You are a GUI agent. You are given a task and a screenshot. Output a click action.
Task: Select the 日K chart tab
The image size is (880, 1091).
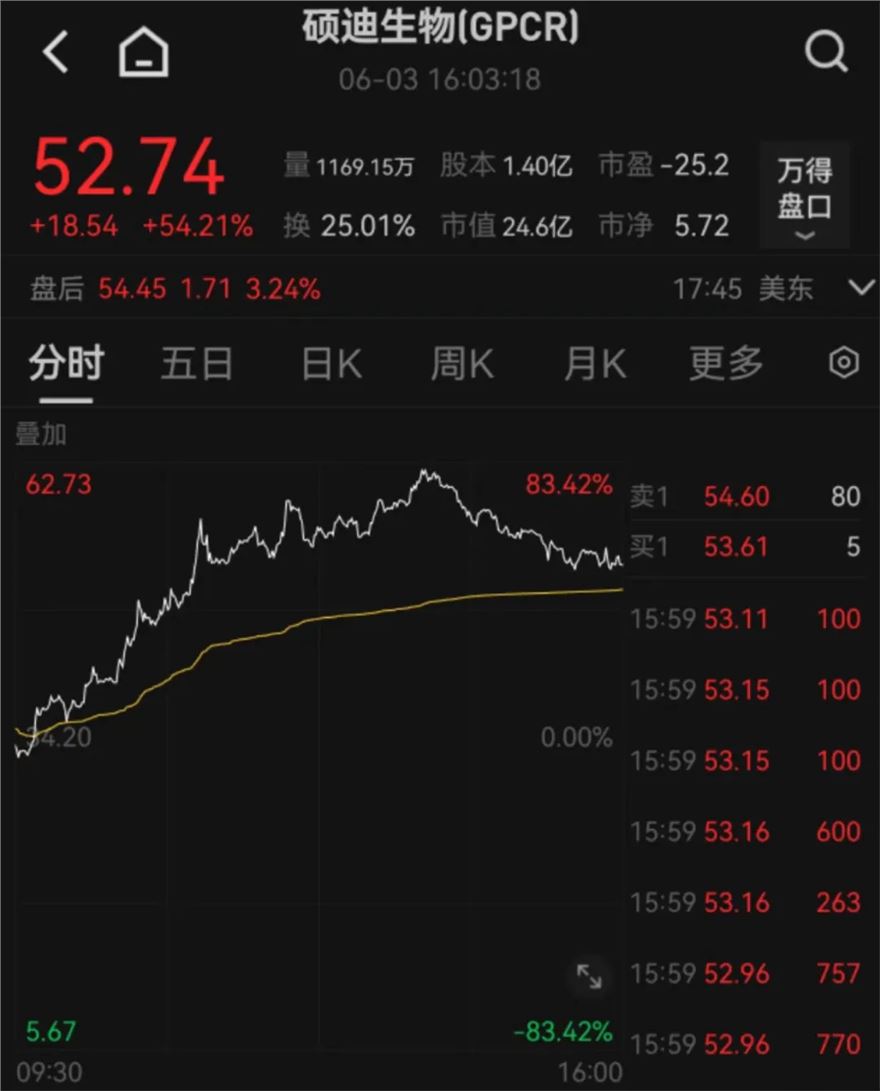pos(331,364)
